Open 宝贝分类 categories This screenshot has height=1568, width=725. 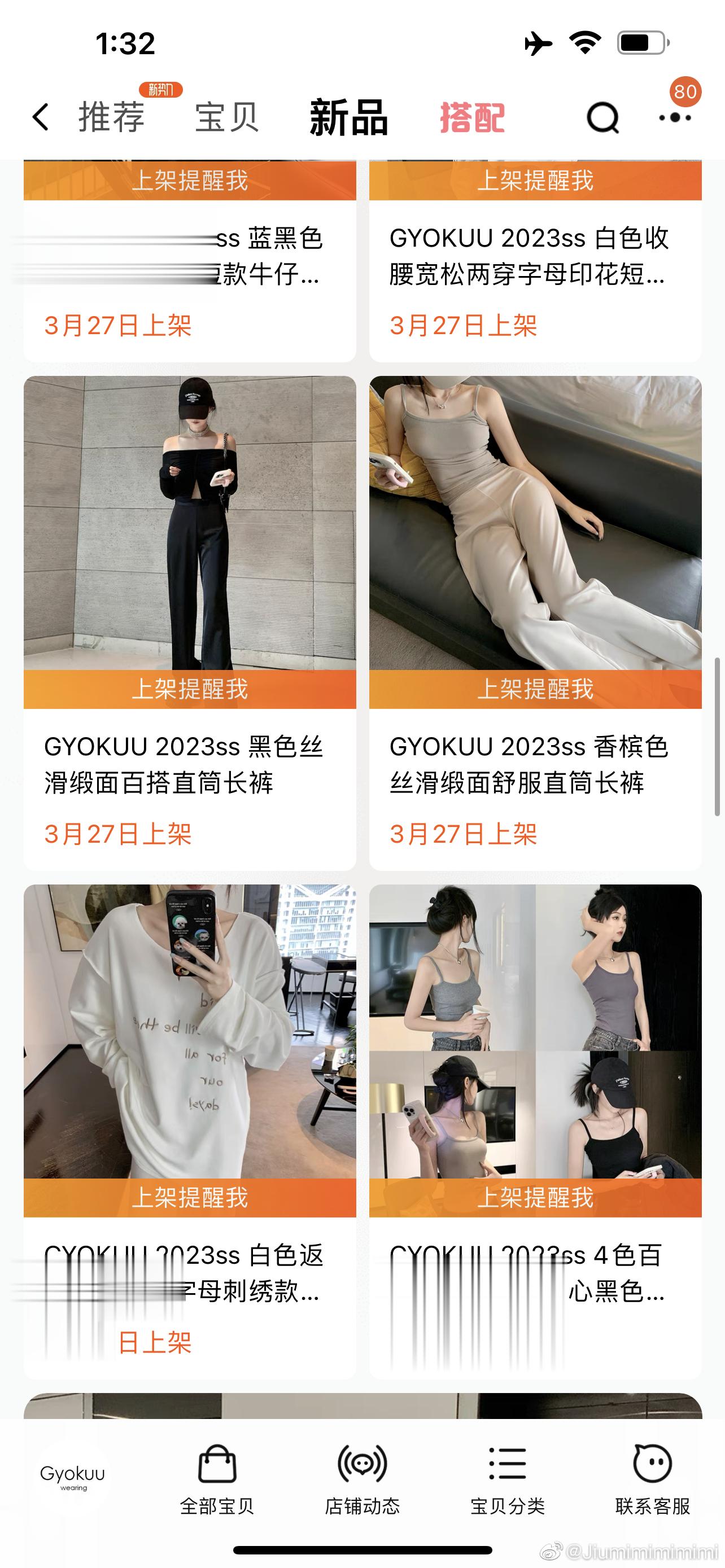(507, 1479)
